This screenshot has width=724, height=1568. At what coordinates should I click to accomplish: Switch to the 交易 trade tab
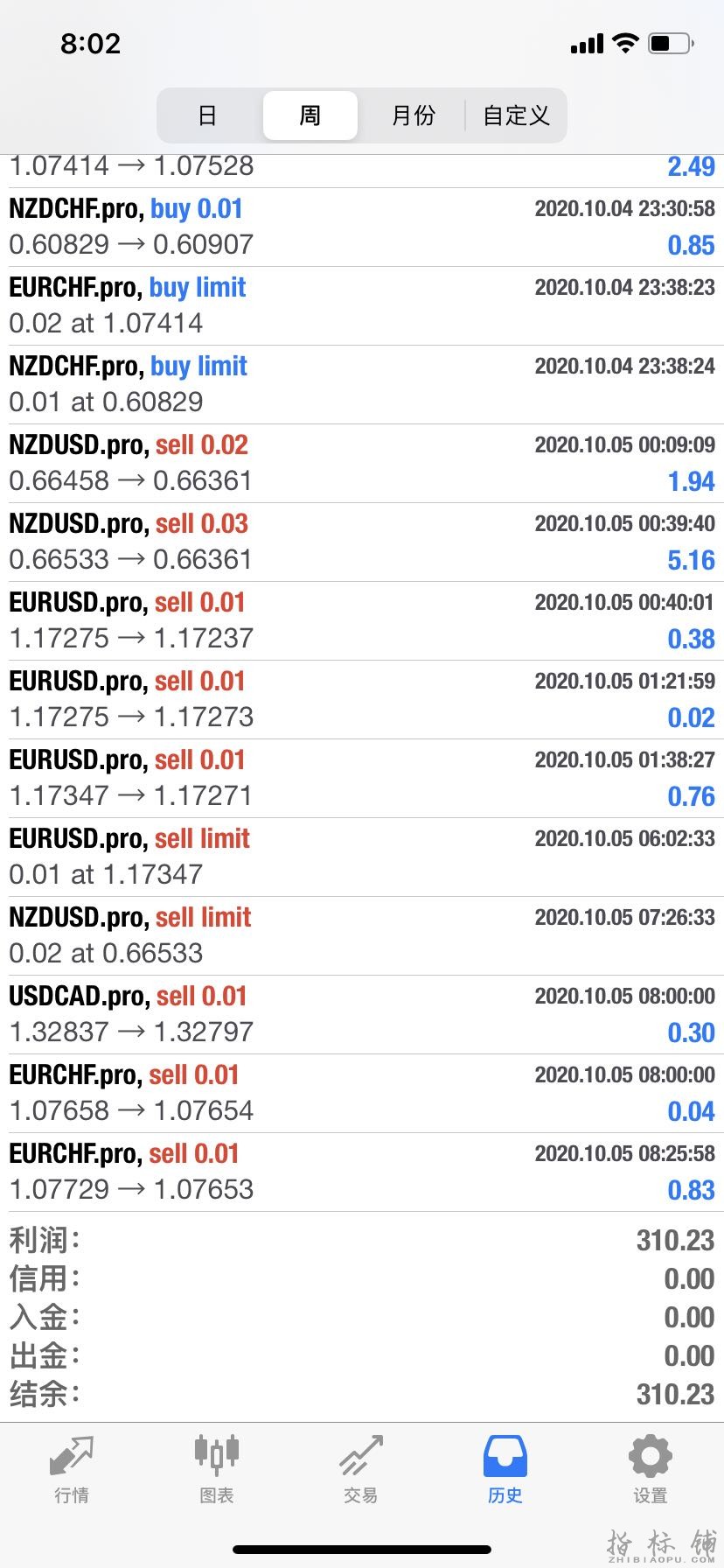pyautogui.click(x=360, y=1470)
